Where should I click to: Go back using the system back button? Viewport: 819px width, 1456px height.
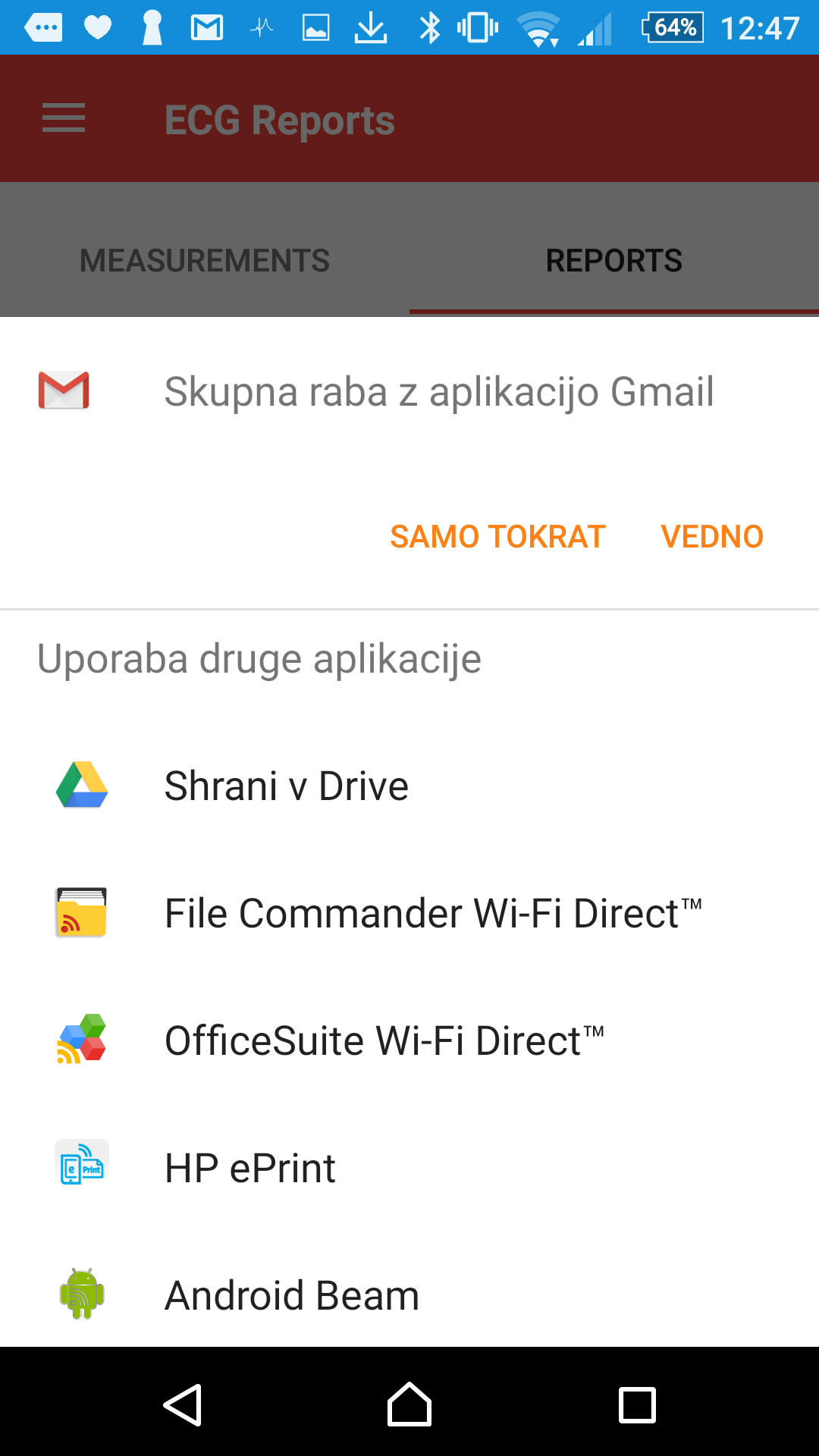point(183,1404)
